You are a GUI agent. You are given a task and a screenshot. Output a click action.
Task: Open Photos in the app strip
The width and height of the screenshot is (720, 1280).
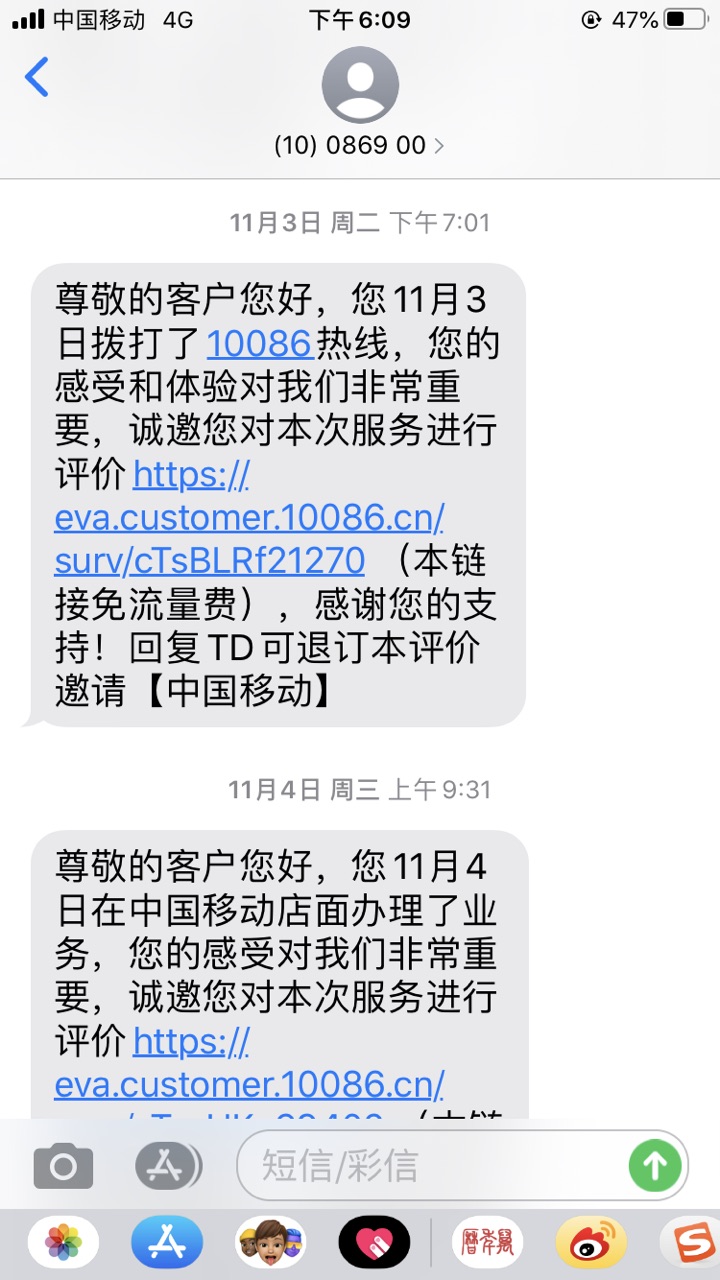pyautogui.click(x=63, y=1244)
